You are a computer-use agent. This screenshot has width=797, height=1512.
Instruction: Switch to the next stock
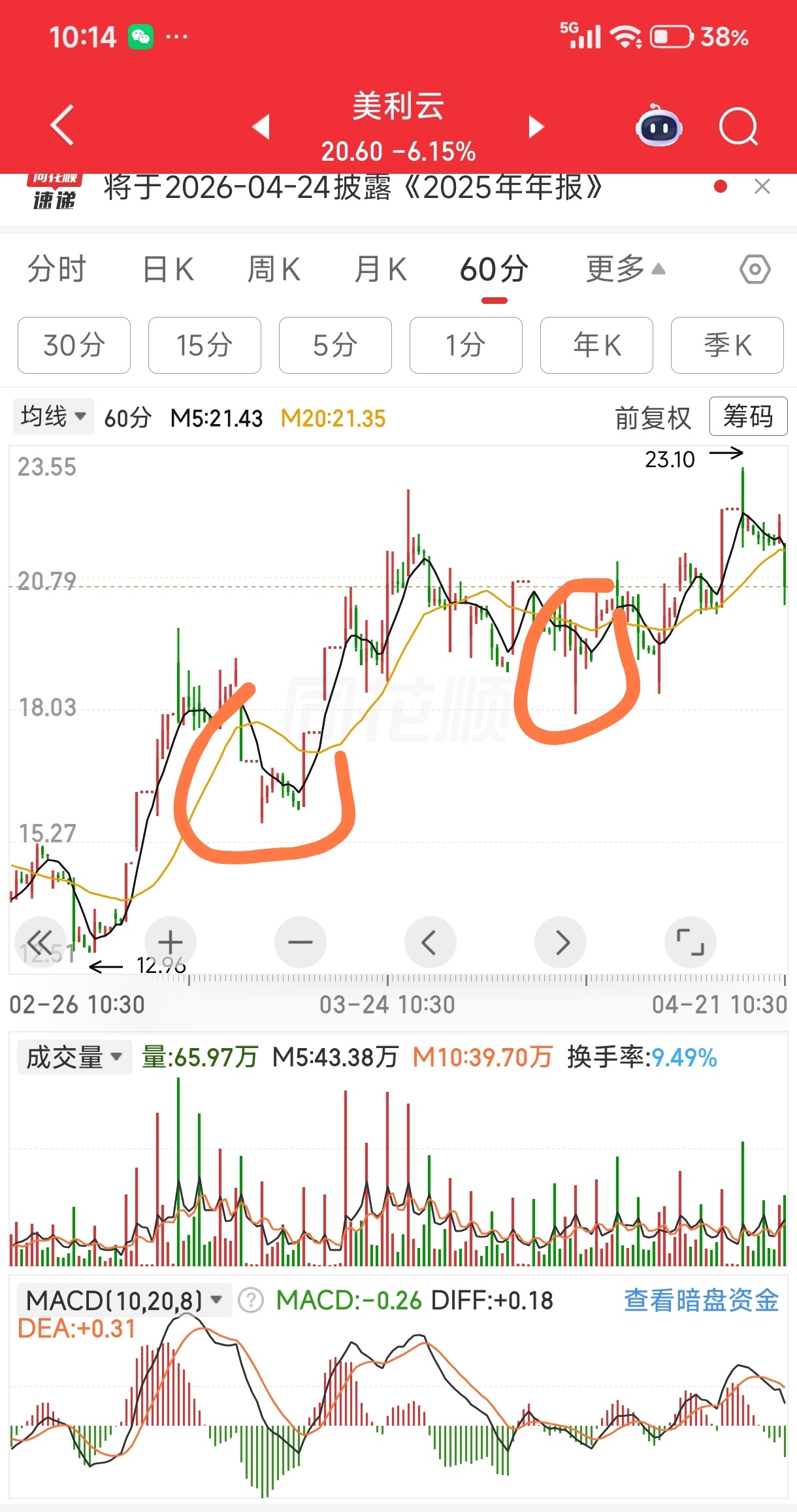[536, 126]
